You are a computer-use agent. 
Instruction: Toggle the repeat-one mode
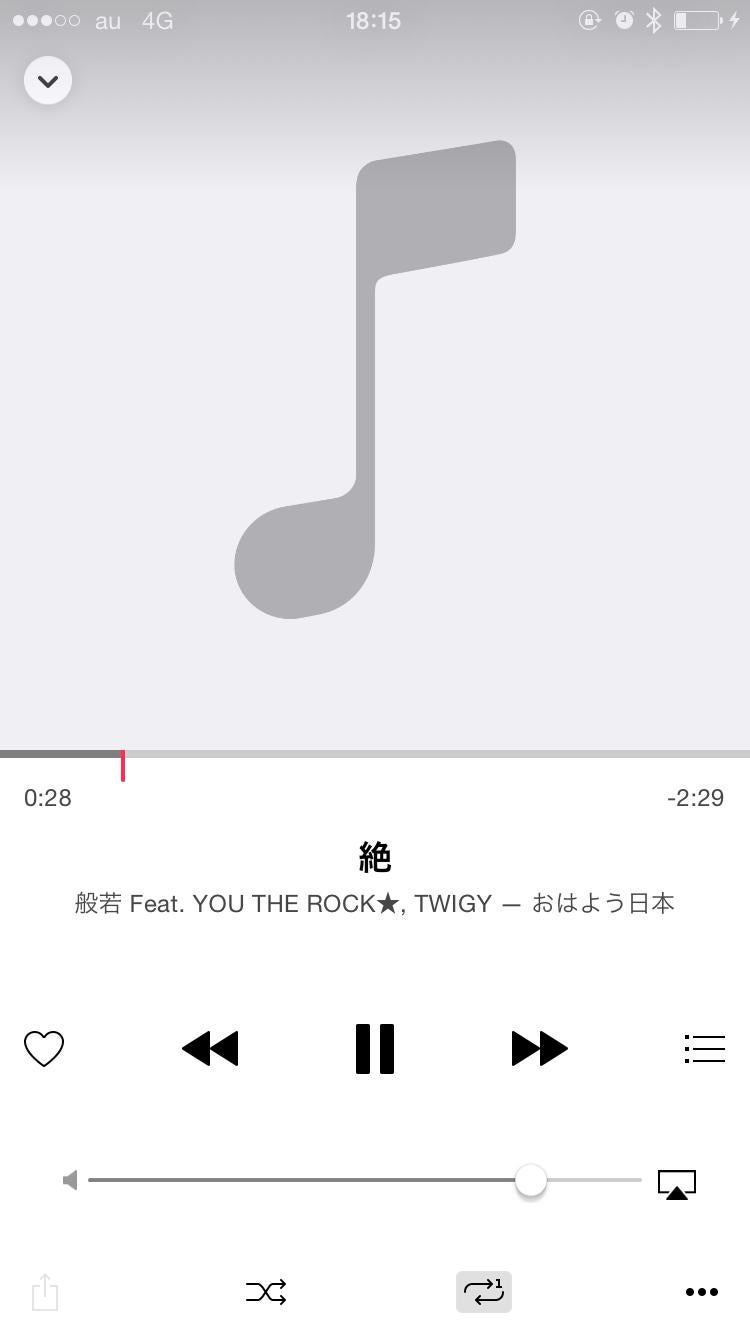(484, 1292)
